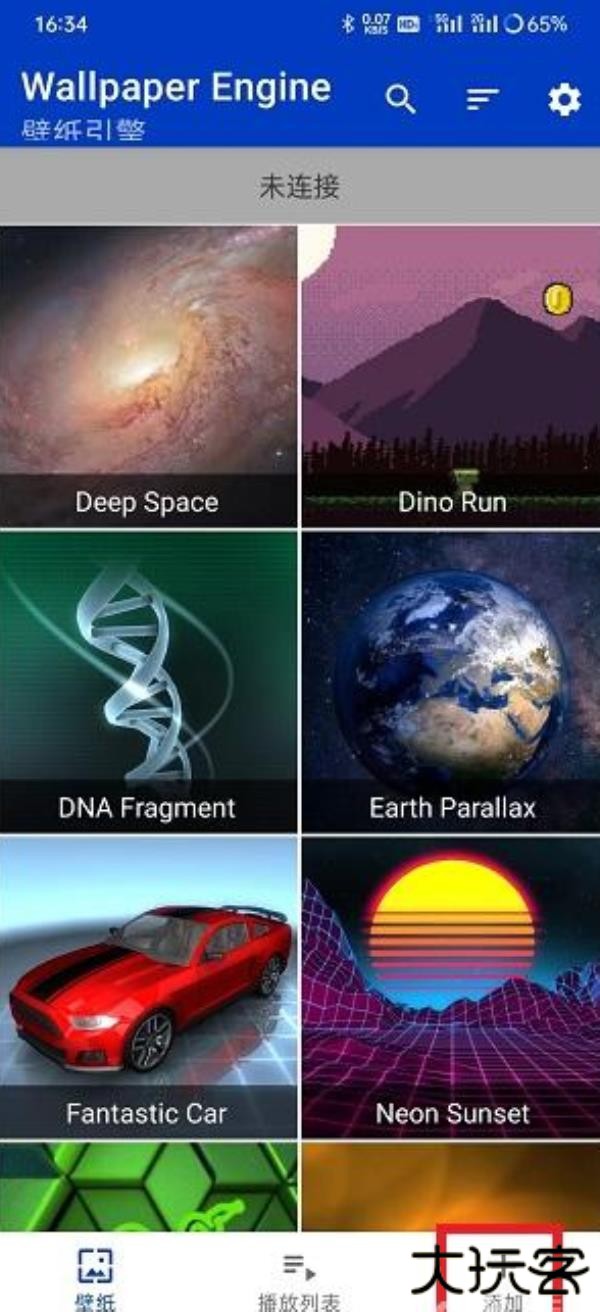
Task: Open the Neon Sunset wallpaper
Action: (452, 988)
